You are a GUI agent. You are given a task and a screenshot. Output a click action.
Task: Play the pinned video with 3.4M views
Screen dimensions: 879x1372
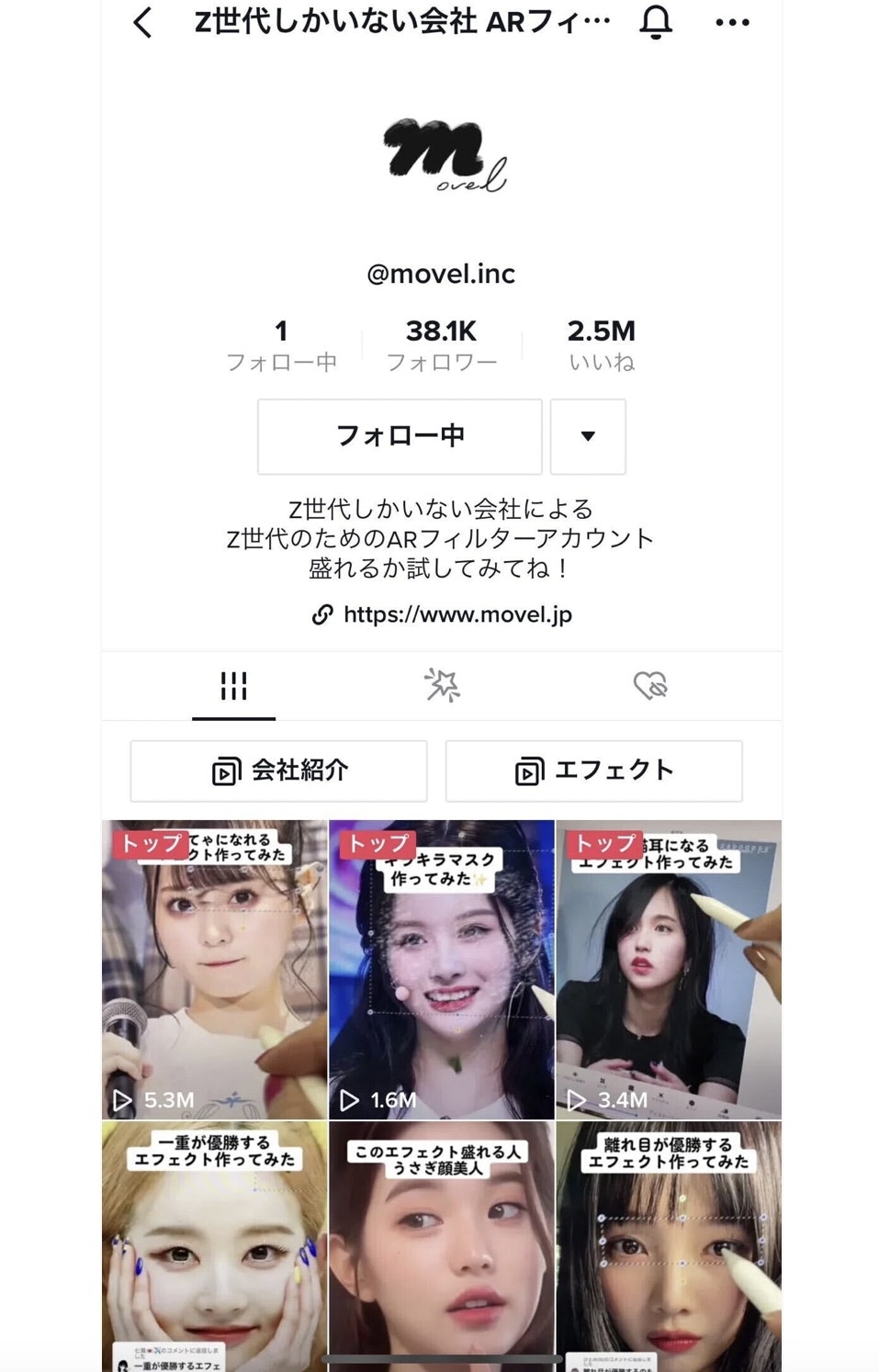pos(669,970)
